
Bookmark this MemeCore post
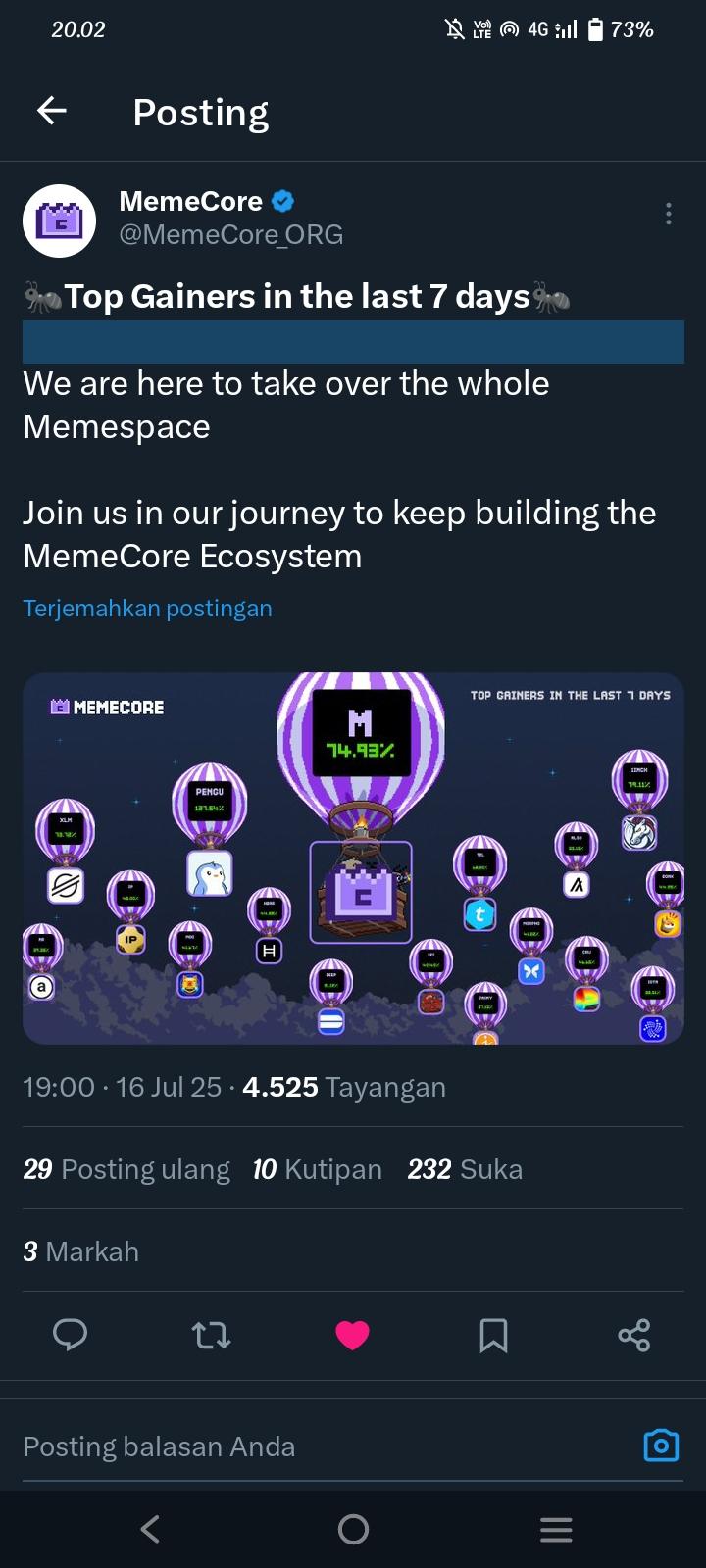pos(493,1335)
